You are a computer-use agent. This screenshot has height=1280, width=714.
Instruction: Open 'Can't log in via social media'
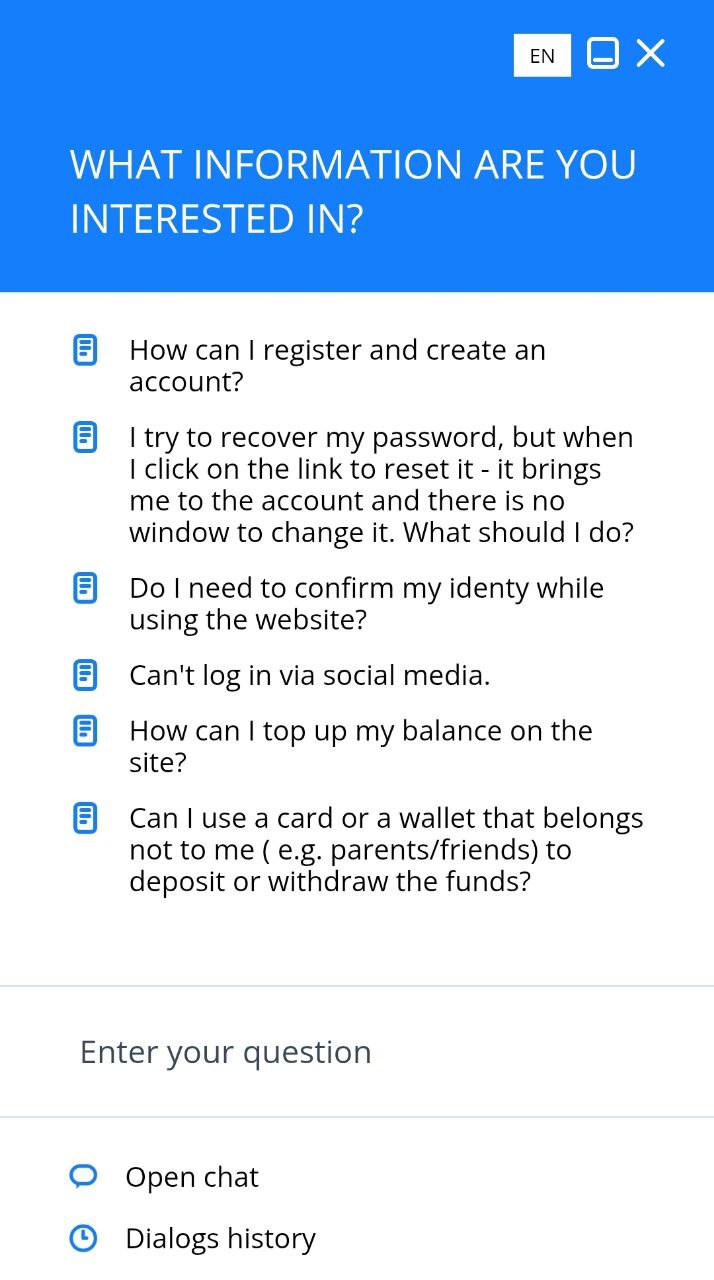(310, 675)
